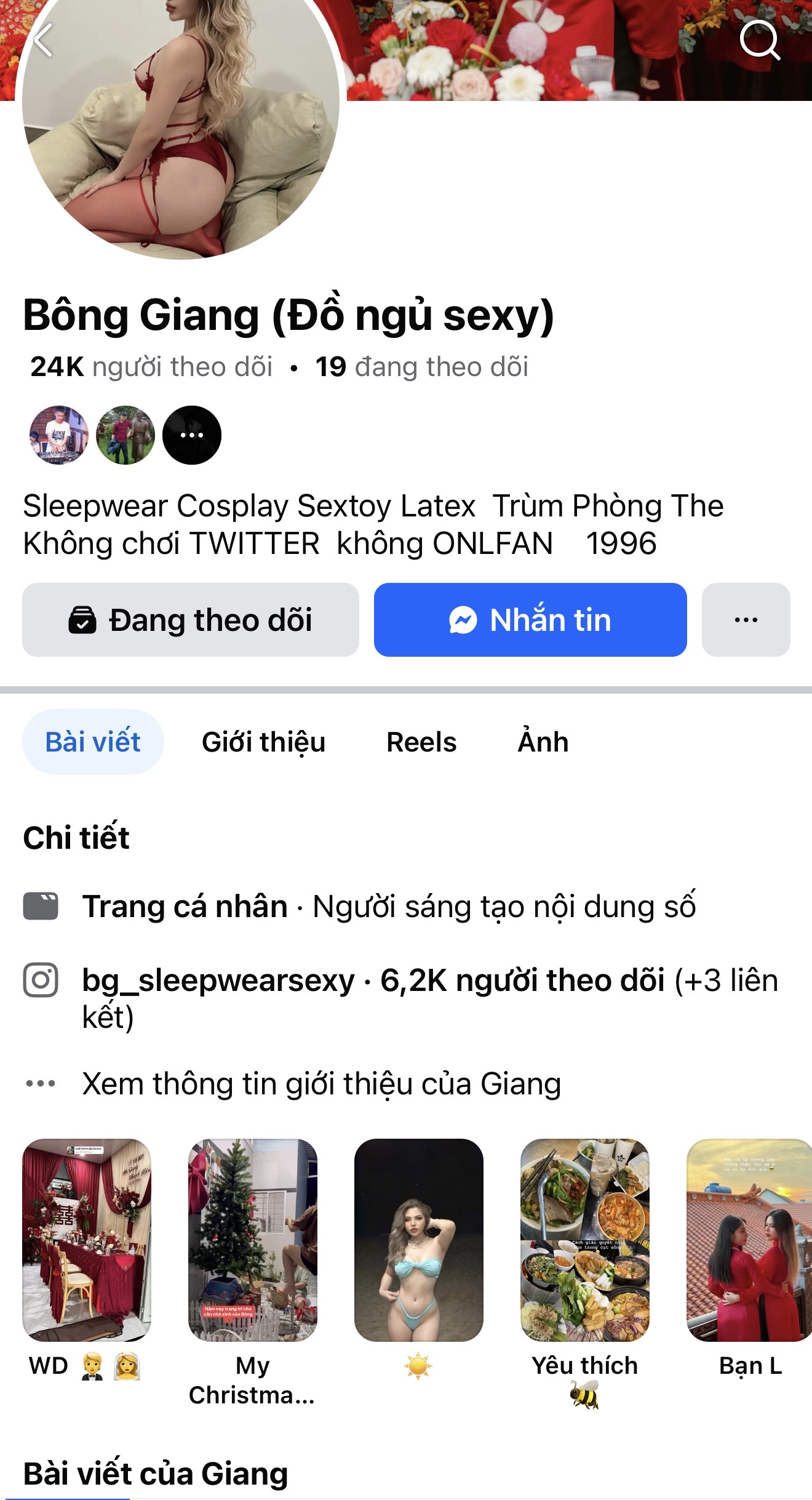The image size is (812, 1500).
Task: Go back using the top-left arrow
Action: pos(43,41)
